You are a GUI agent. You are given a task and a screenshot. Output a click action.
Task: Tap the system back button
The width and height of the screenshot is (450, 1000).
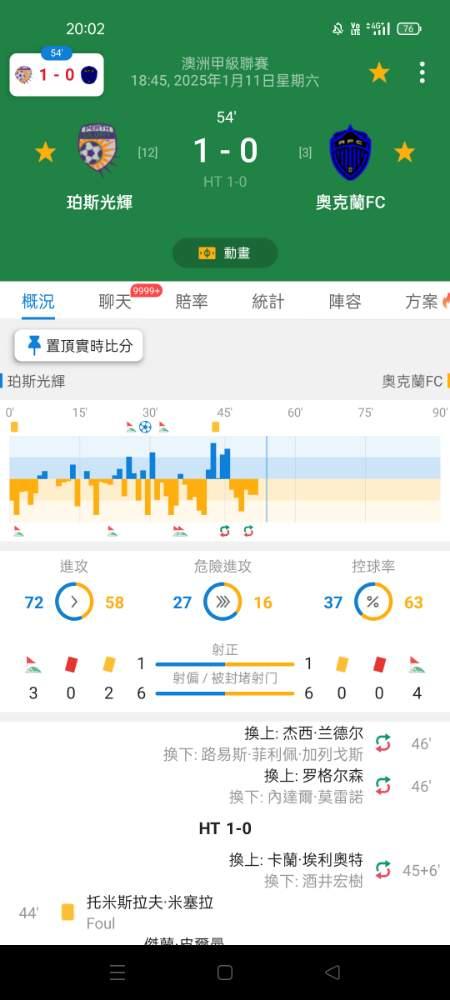pos(332,972)
